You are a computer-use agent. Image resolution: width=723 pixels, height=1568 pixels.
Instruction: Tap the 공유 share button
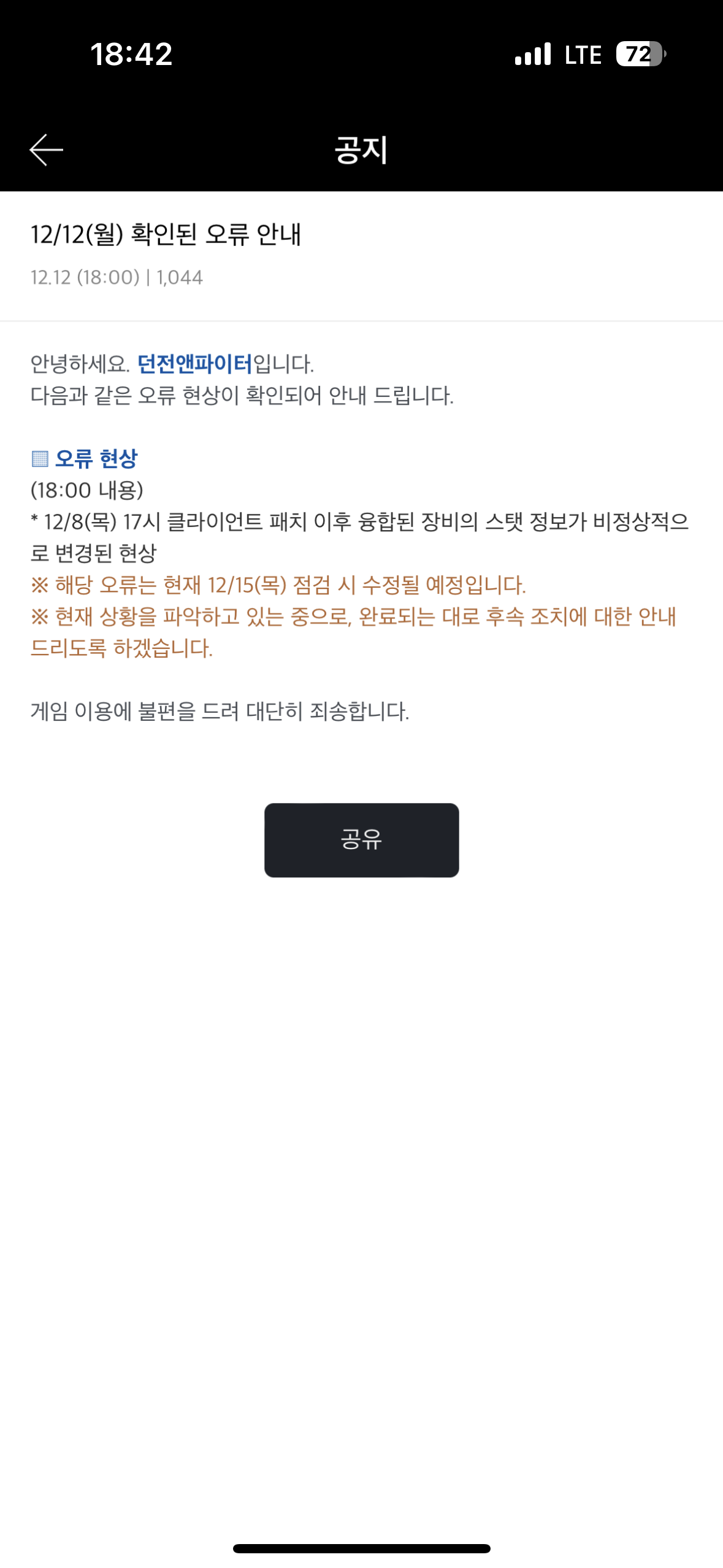(x=361, y=839)
